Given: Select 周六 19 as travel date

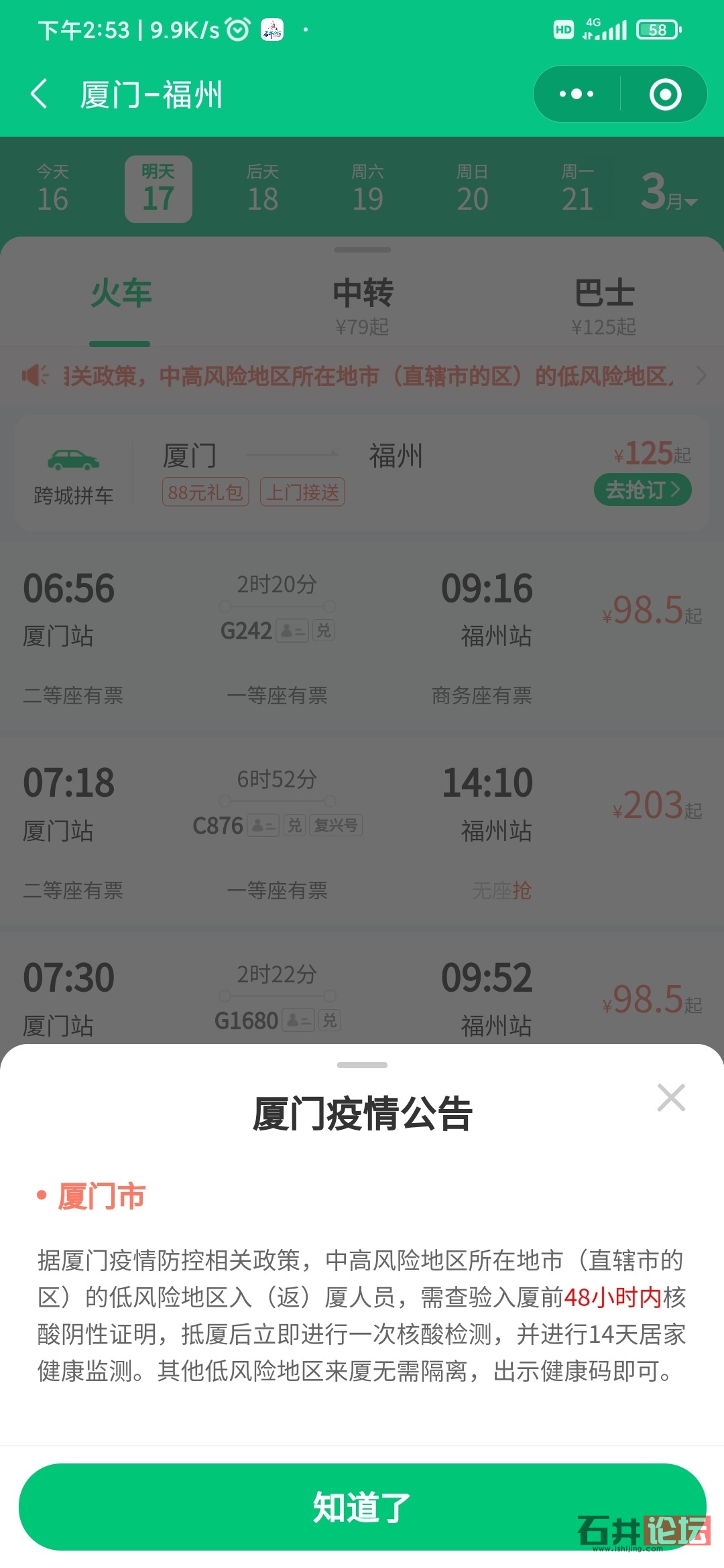Looking at the screenshot, I should click(367, 189).
